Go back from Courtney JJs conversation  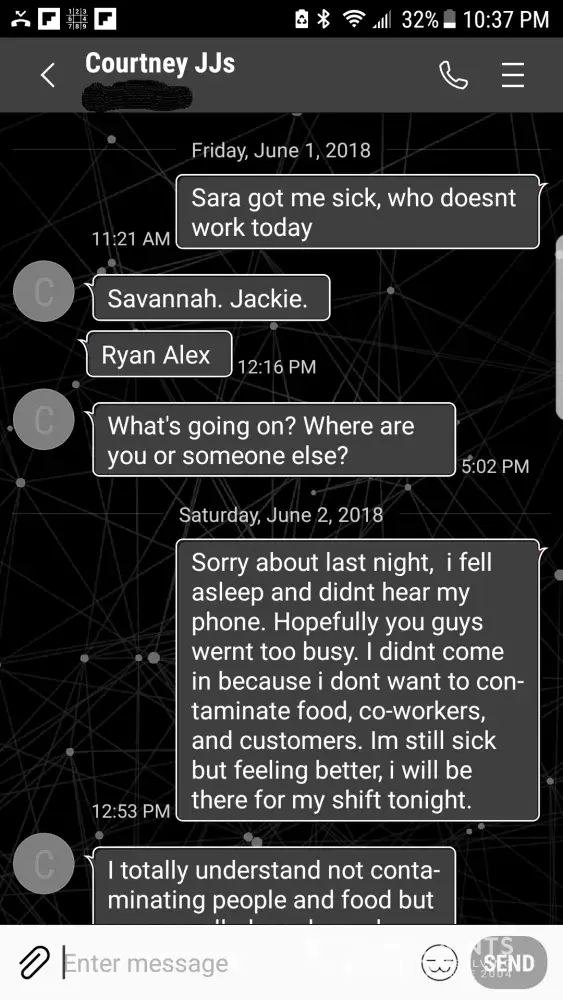(48, 75)
